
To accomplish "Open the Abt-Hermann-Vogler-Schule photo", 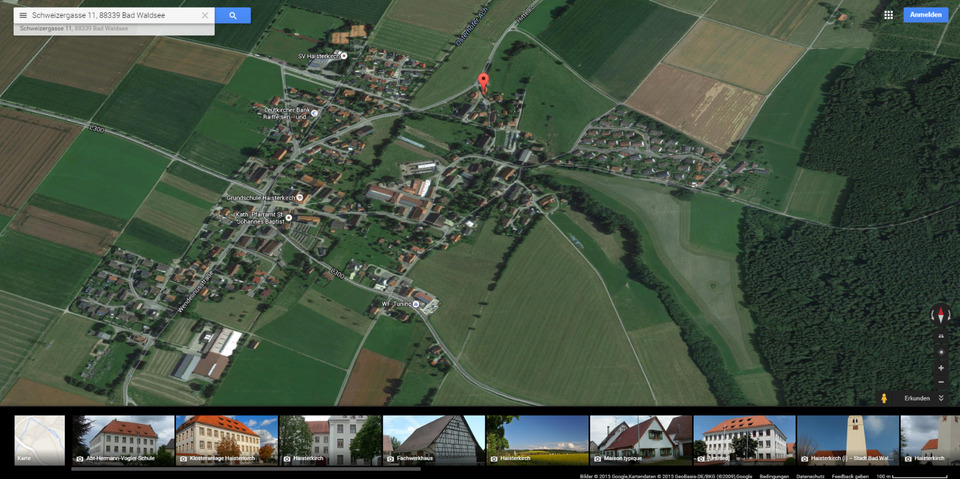I will point(122,440).
